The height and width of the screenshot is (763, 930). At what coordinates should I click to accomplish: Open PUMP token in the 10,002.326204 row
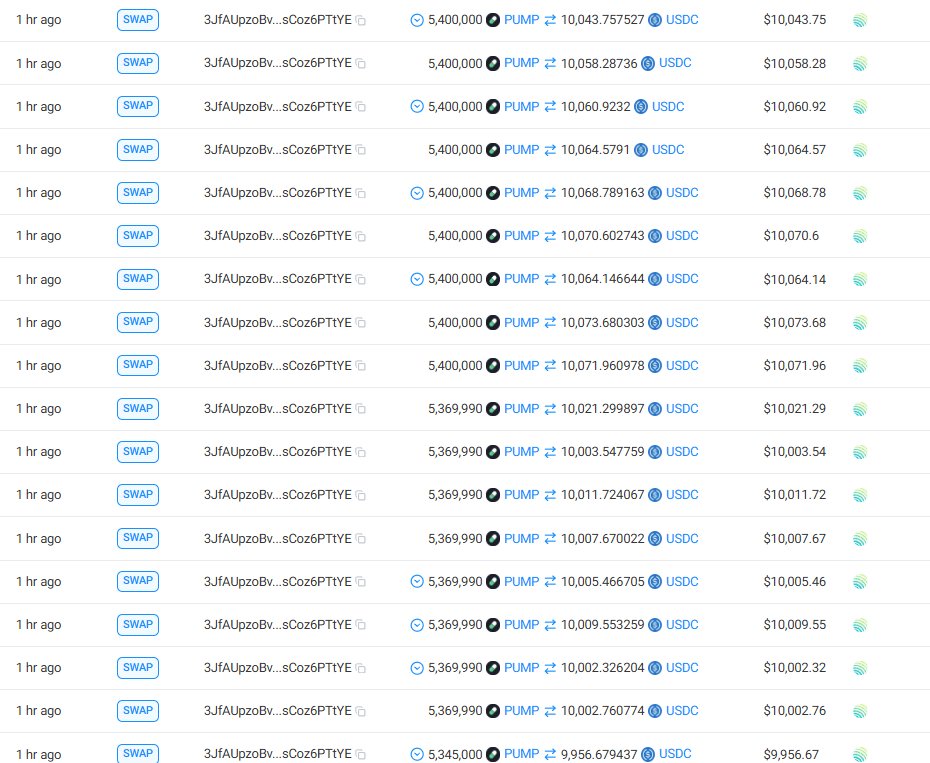521,667
